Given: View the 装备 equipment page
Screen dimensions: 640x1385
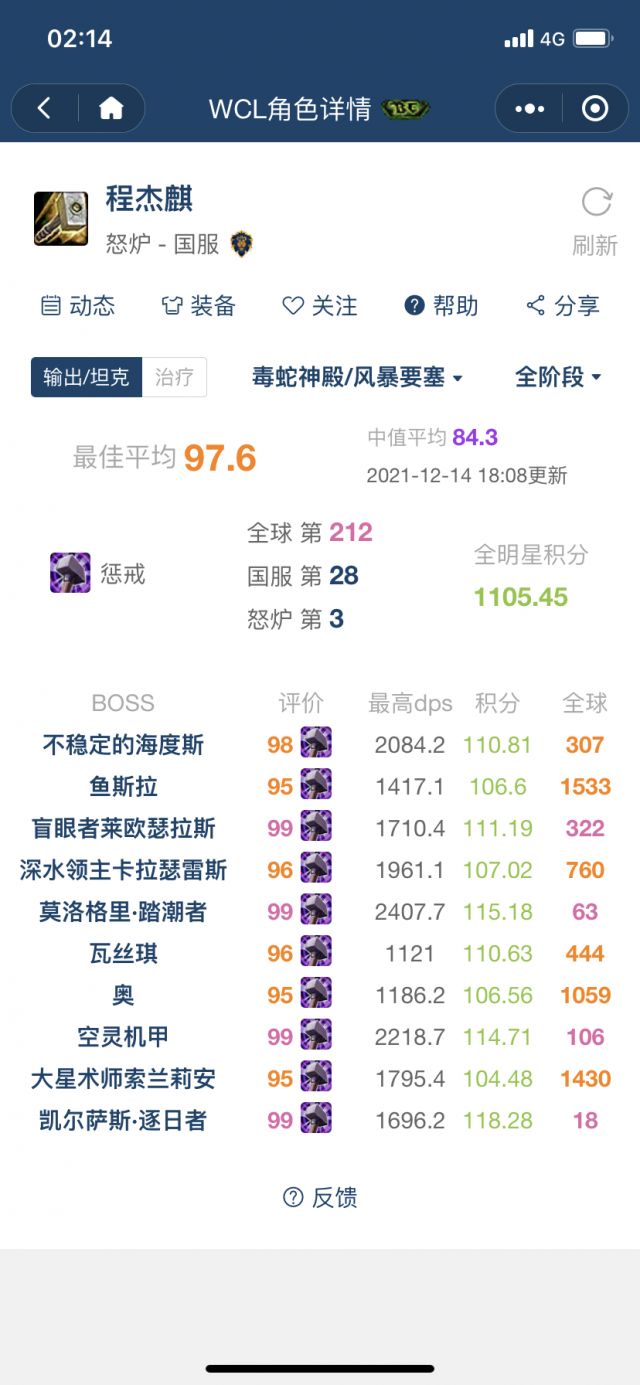Looking at the screenshot, I should click(x=199, y=306).
